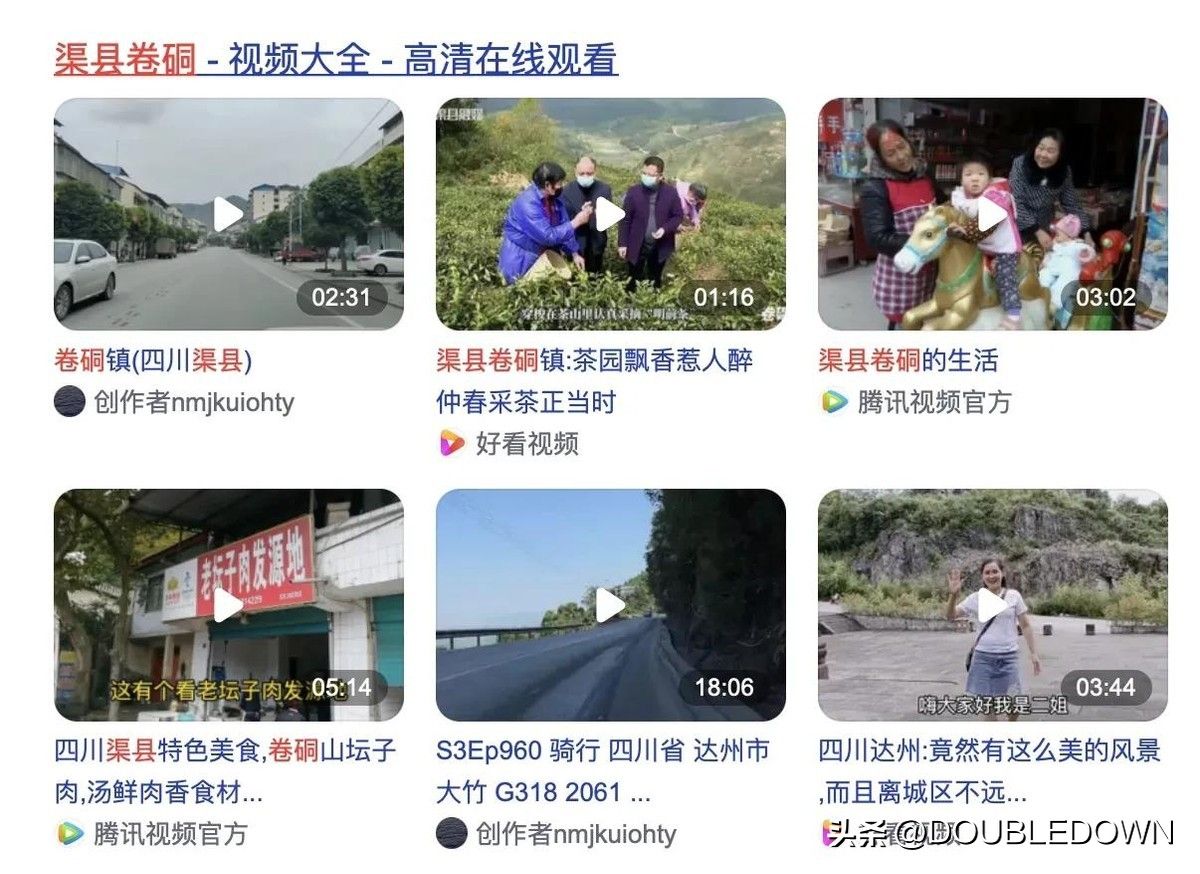The image size is (1200, 874).
Task: Open the 渠县卷硐 视频大全 heading link
Action: (336, 60)
